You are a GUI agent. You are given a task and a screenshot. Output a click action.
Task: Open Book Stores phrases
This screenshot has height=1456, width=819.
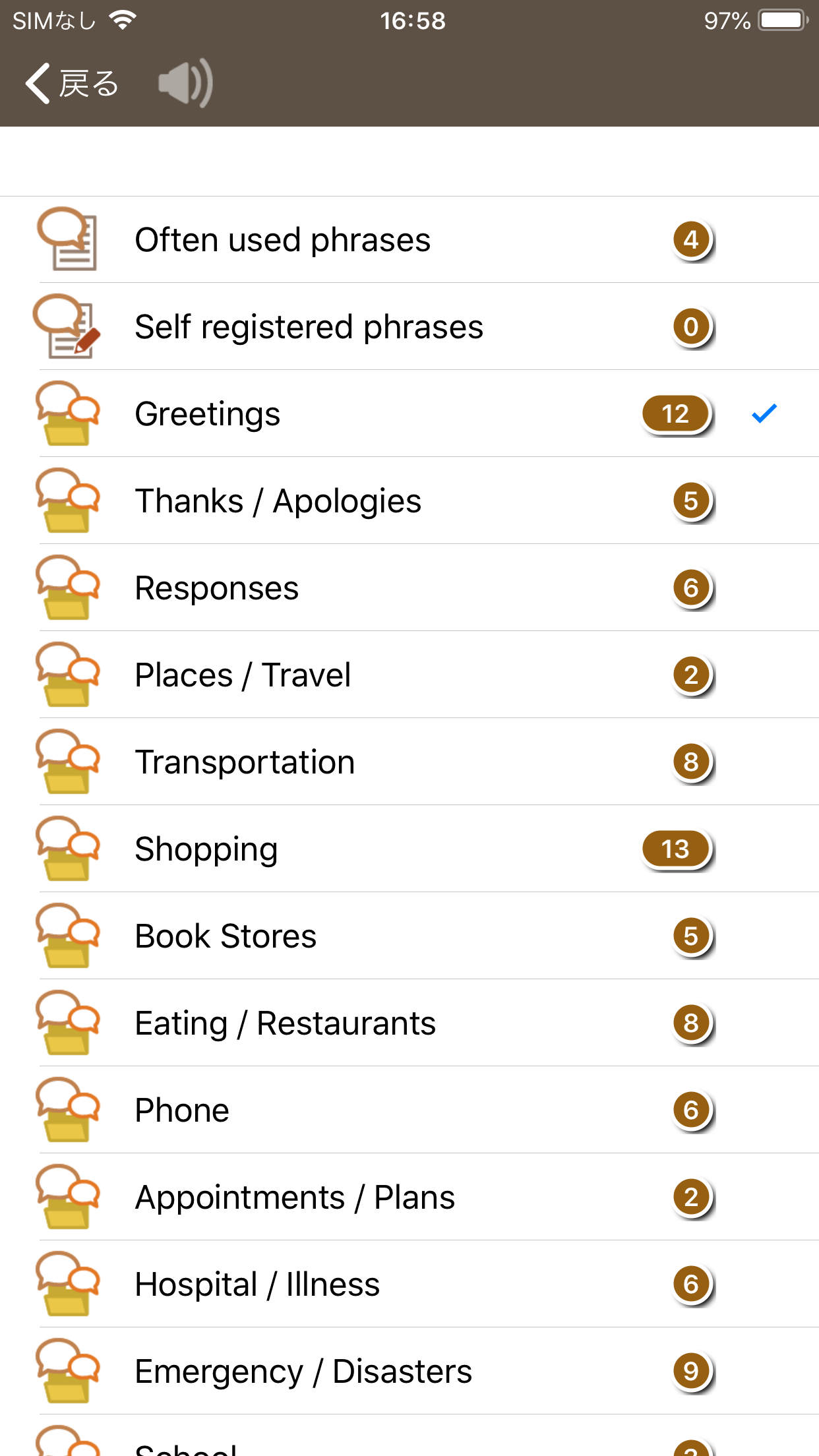coord(409,936)
